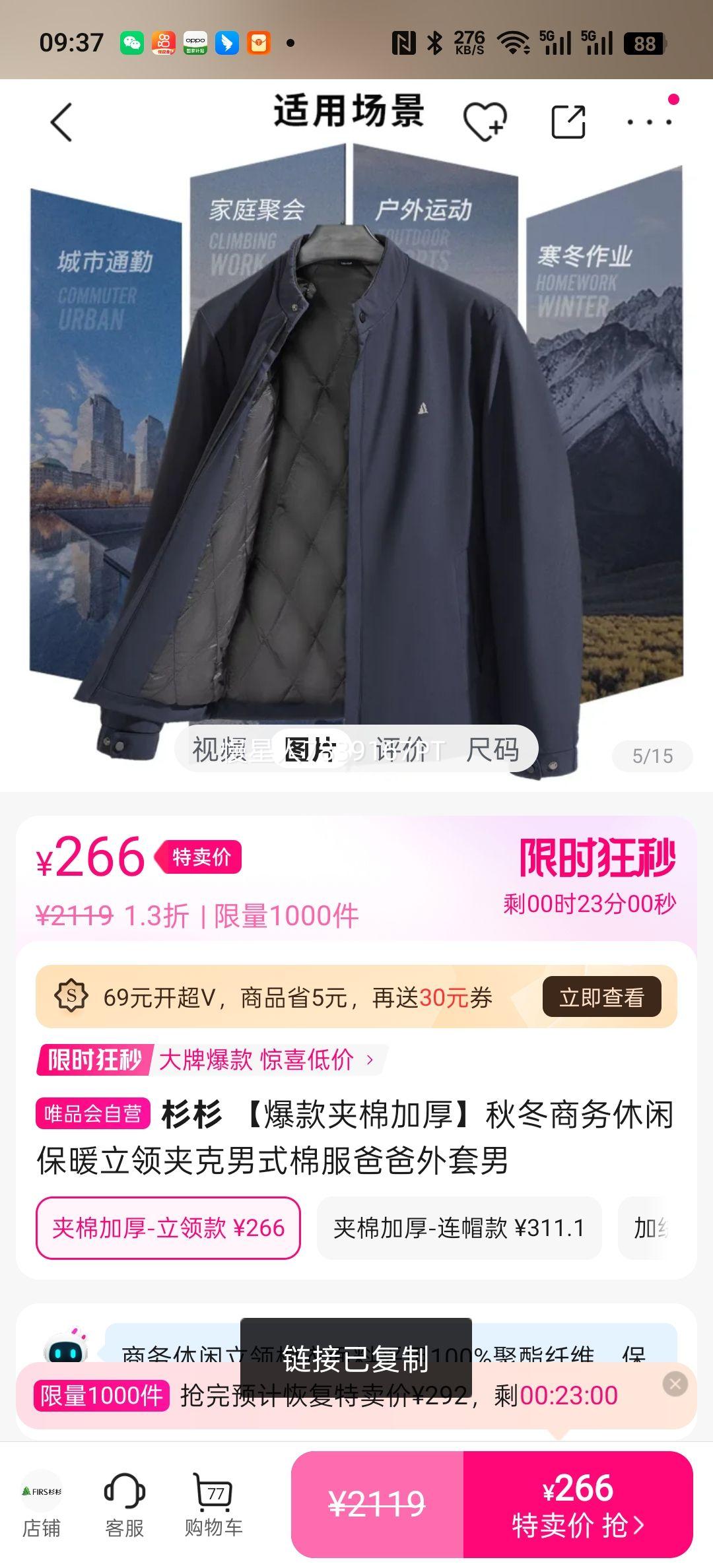Open the share icon at top right
This screenshot has height=1568, width=713.
click(x=568, y=120)
